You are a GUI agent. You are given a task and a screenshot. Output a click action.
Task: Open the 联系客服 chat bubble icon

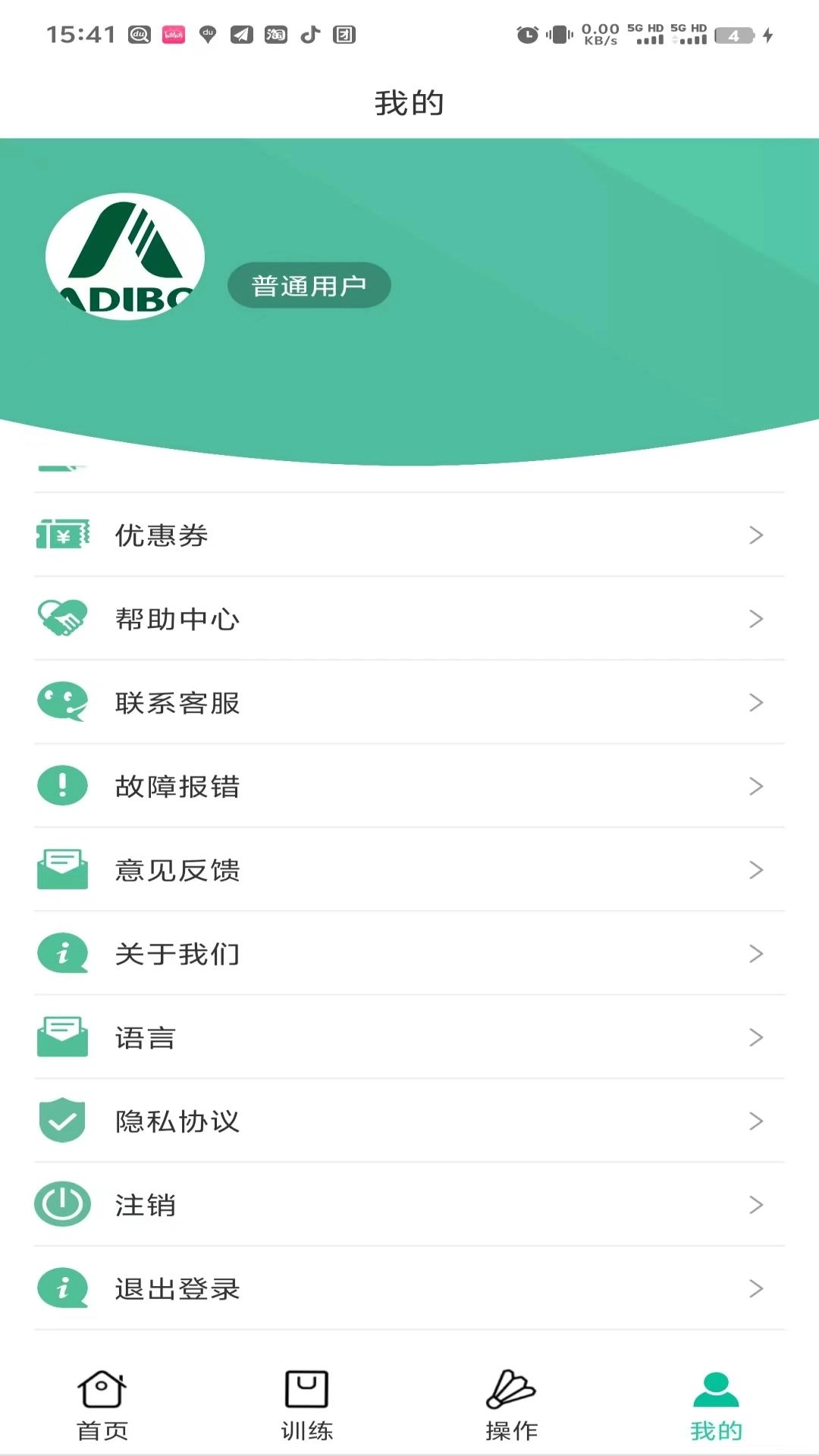click(x=62, y=702)
